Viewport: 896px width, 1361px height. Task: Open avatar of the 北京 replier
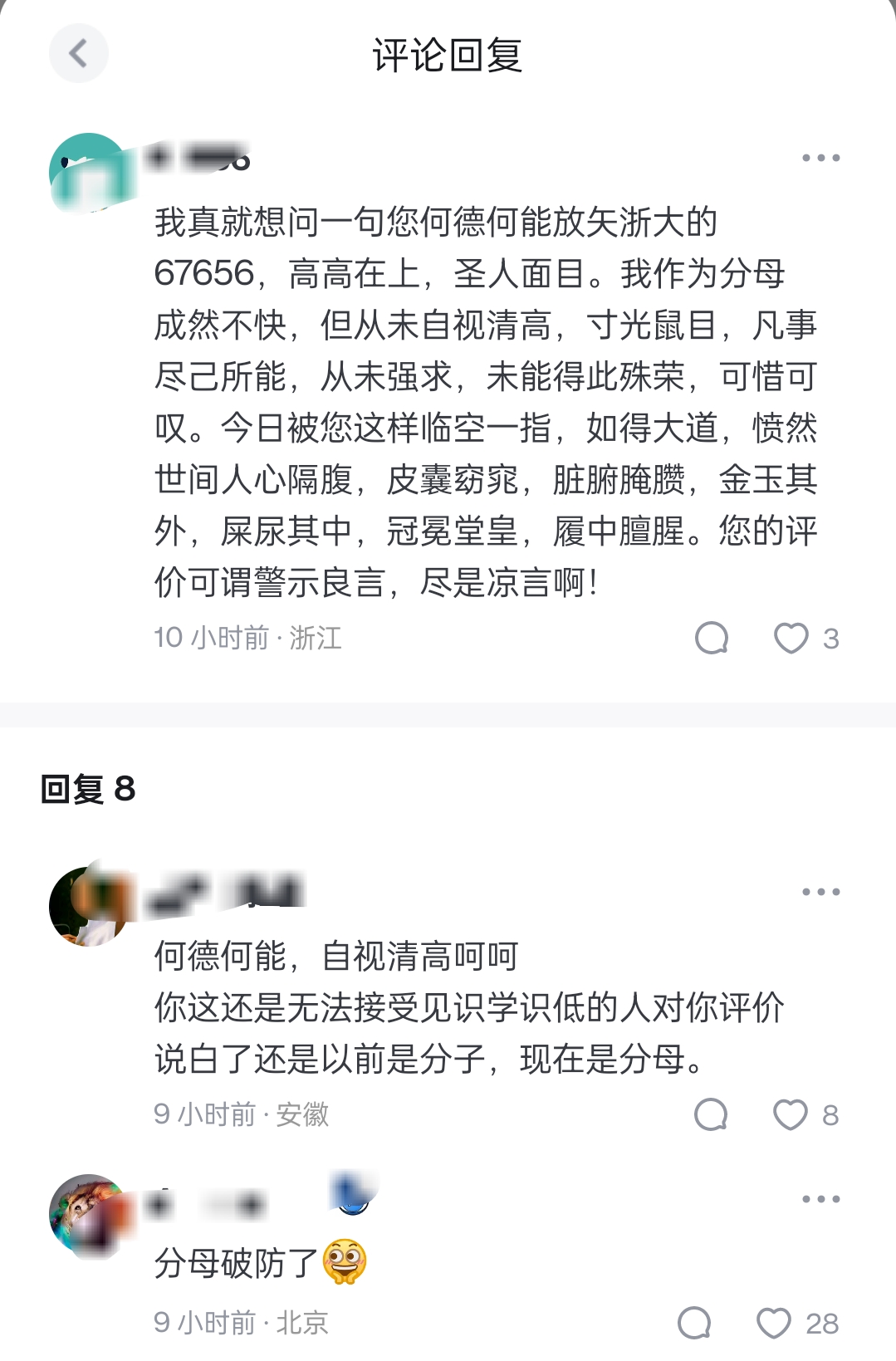coord(88,1213)
